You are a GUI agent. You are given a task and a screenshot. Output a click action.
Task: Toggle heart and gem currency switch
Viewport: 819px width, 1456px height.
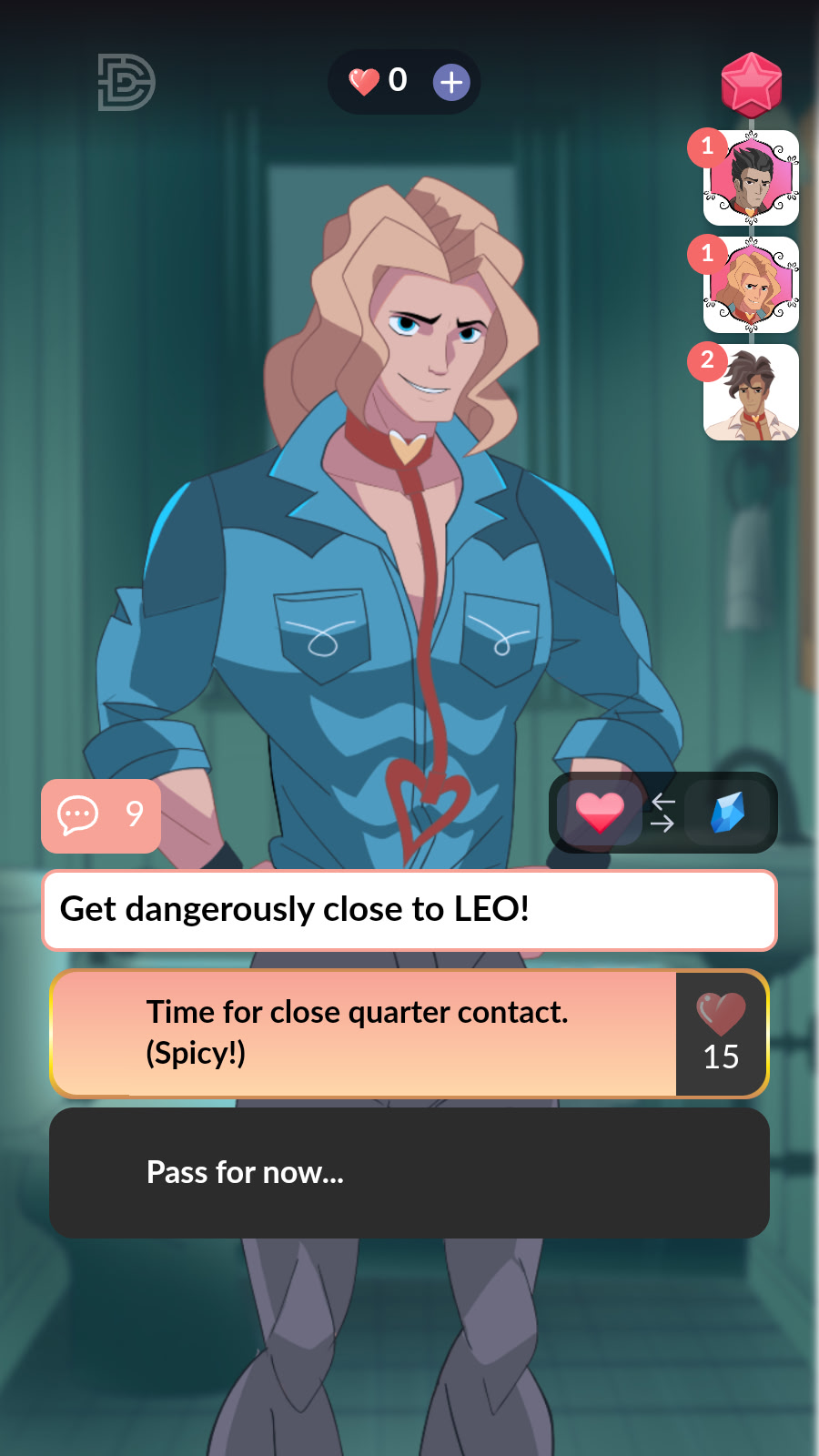coord(662,813)
